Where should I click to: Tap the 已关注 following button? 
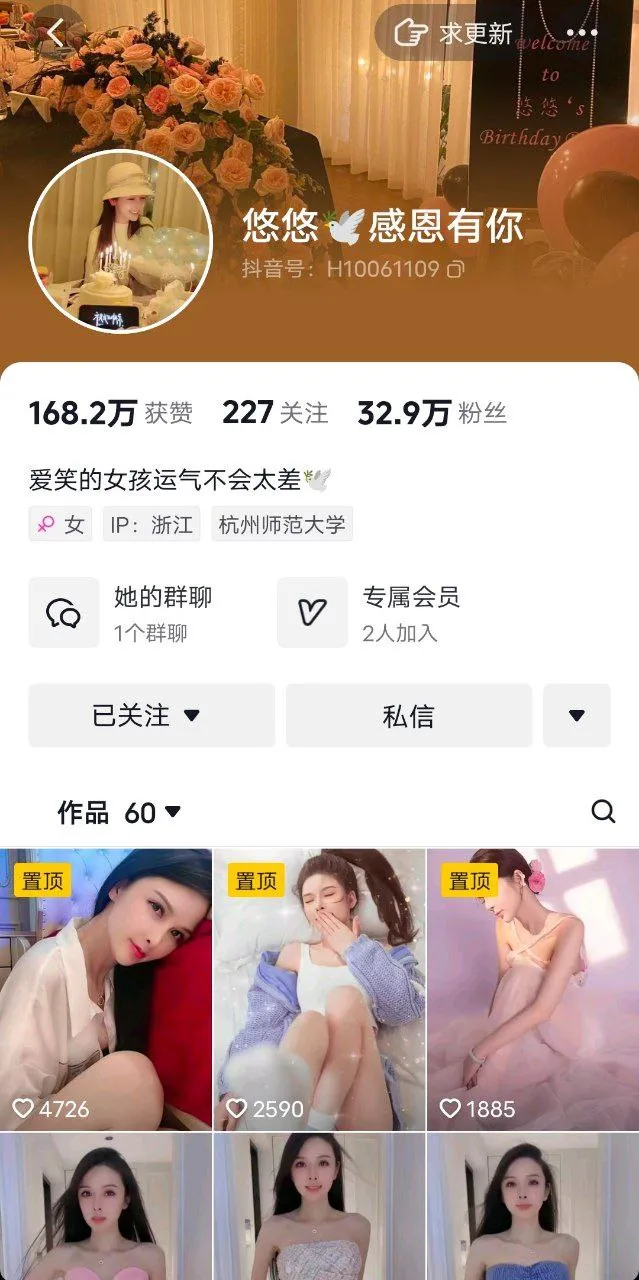151,715
